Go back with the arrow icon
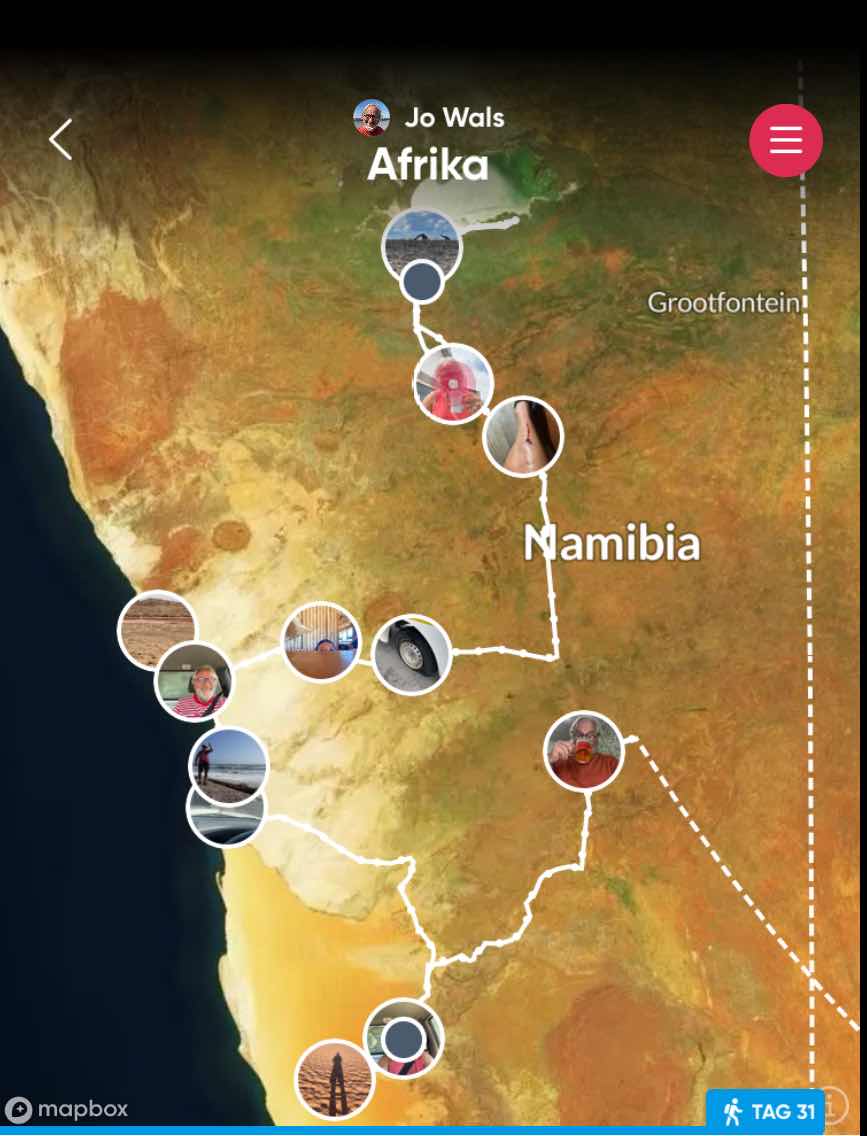The width and height of the screenshot is (867, 1136). 61,139
